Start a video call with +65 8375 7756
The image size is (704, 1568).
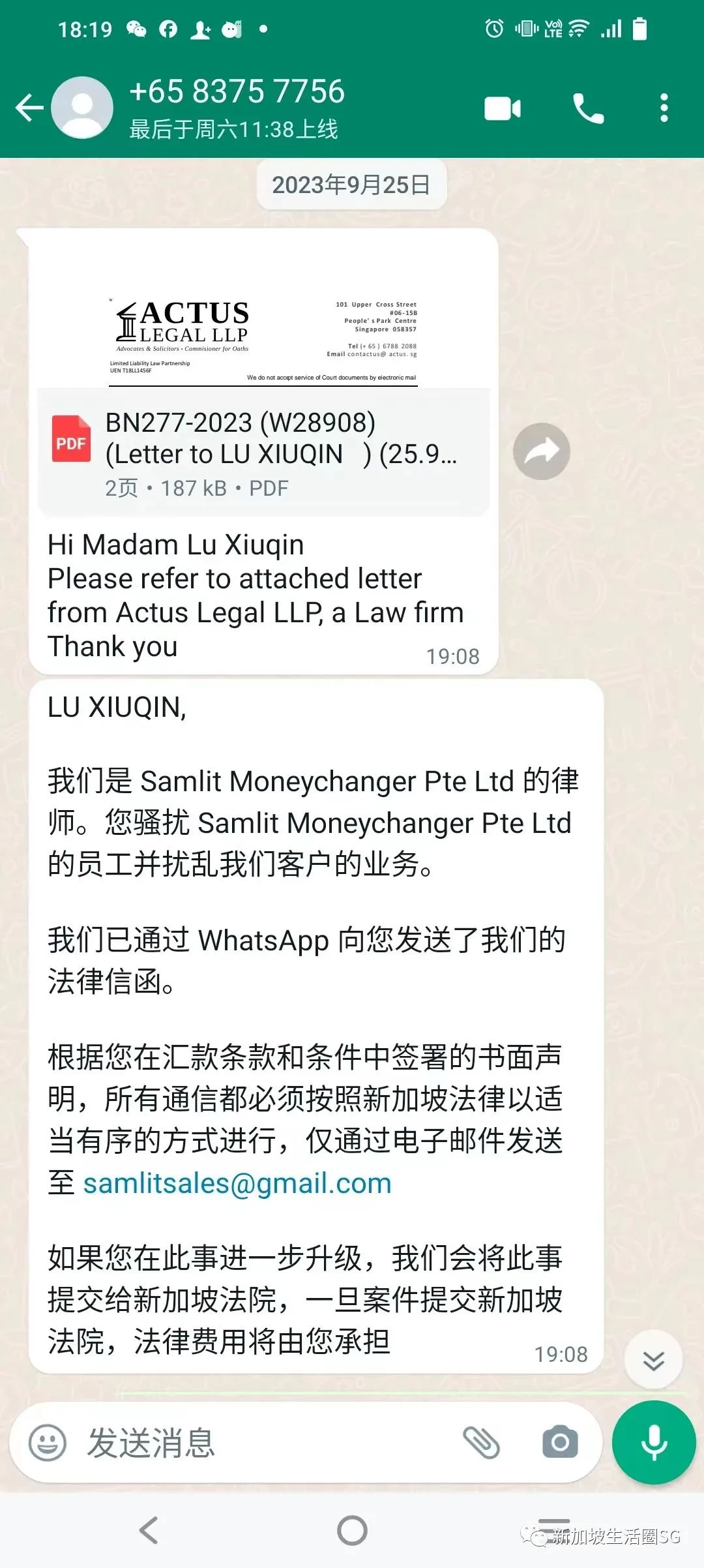(503, 108)
